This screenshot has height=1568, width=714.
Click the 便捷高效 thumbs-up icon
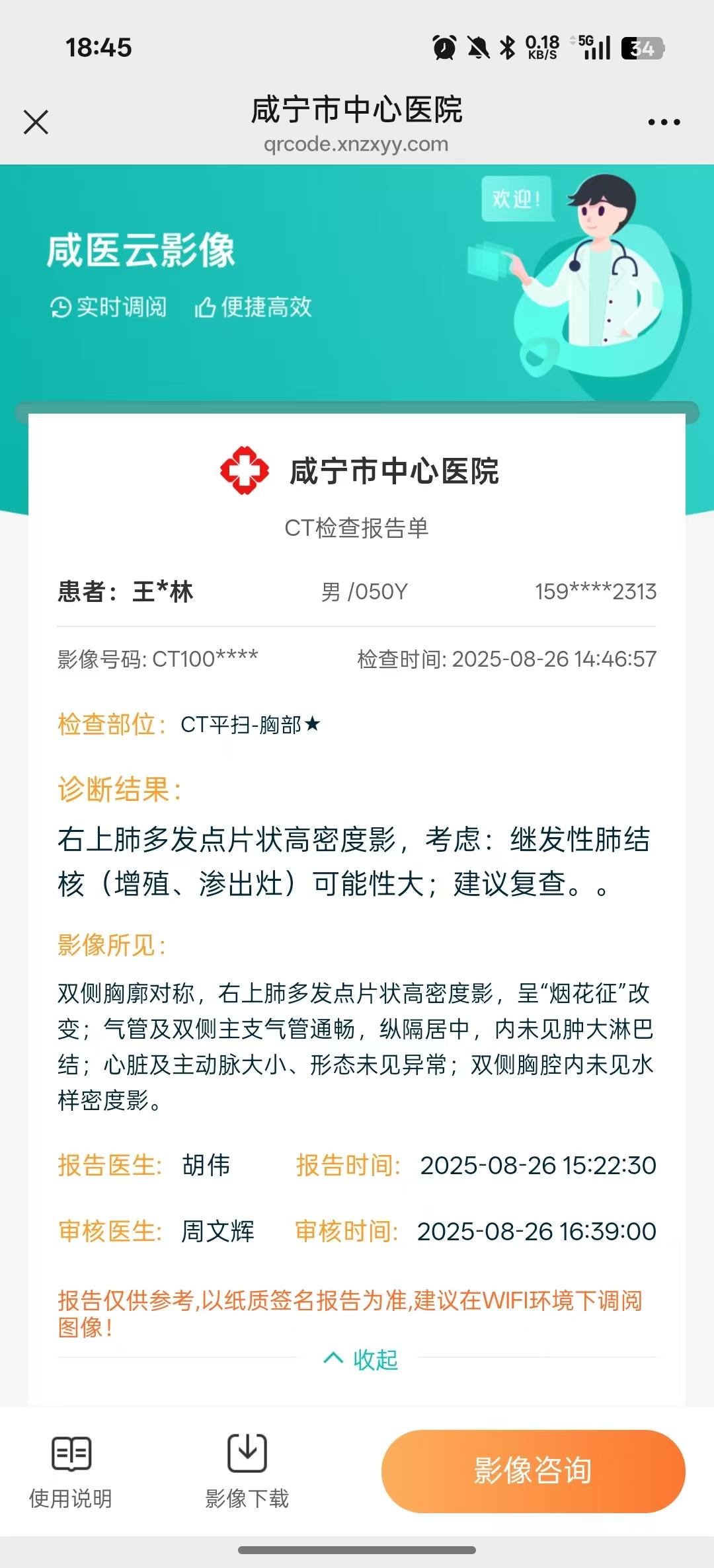tap(207, 307)
